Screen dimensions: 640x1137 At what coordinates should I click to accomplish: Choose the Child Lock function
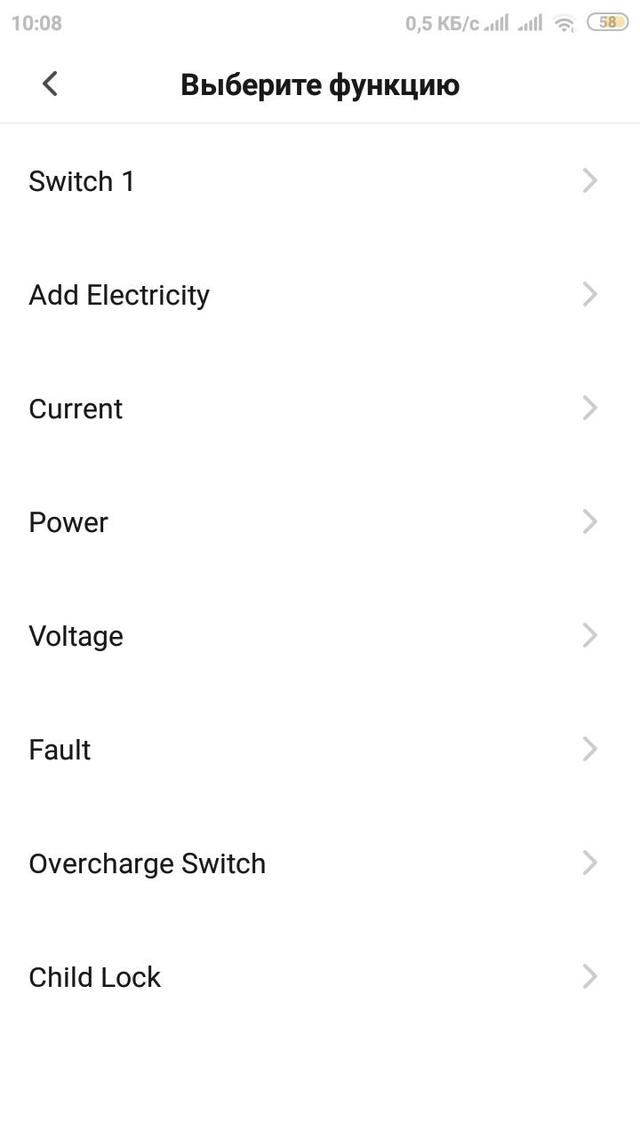pos(320,977)
